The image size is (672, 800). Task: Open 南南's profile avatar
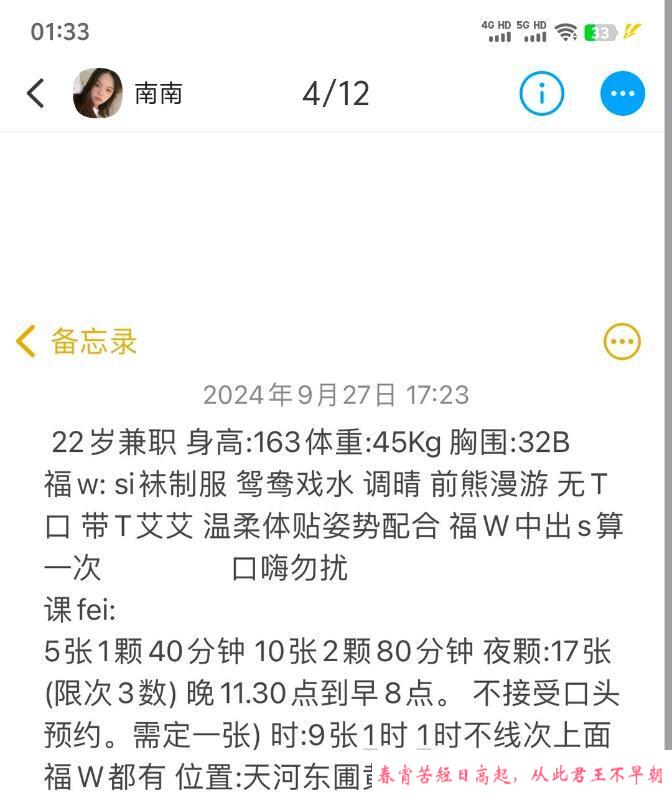click(98, 93)
